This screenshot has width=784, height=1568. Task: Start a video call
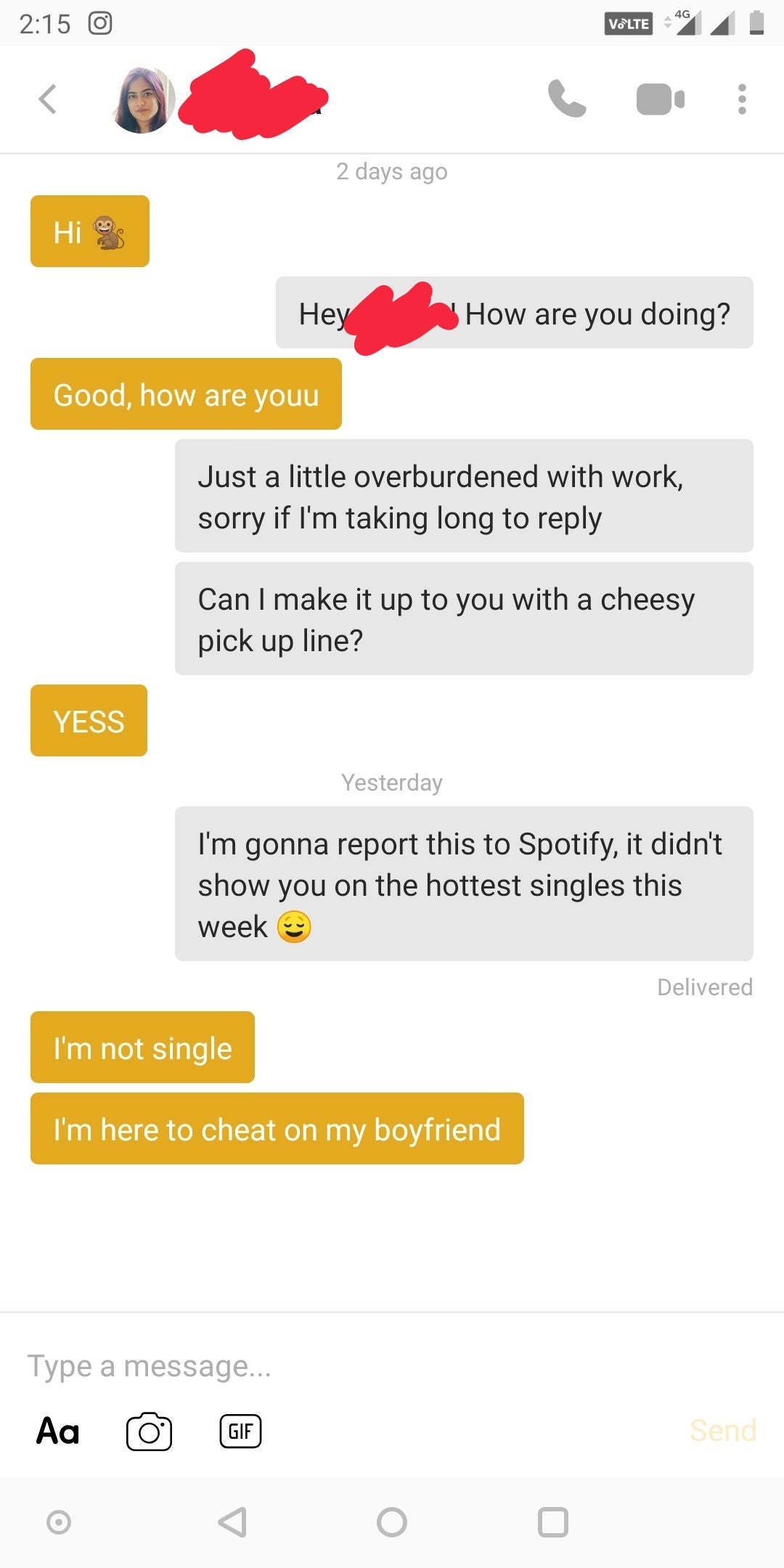tap(660, 99)
